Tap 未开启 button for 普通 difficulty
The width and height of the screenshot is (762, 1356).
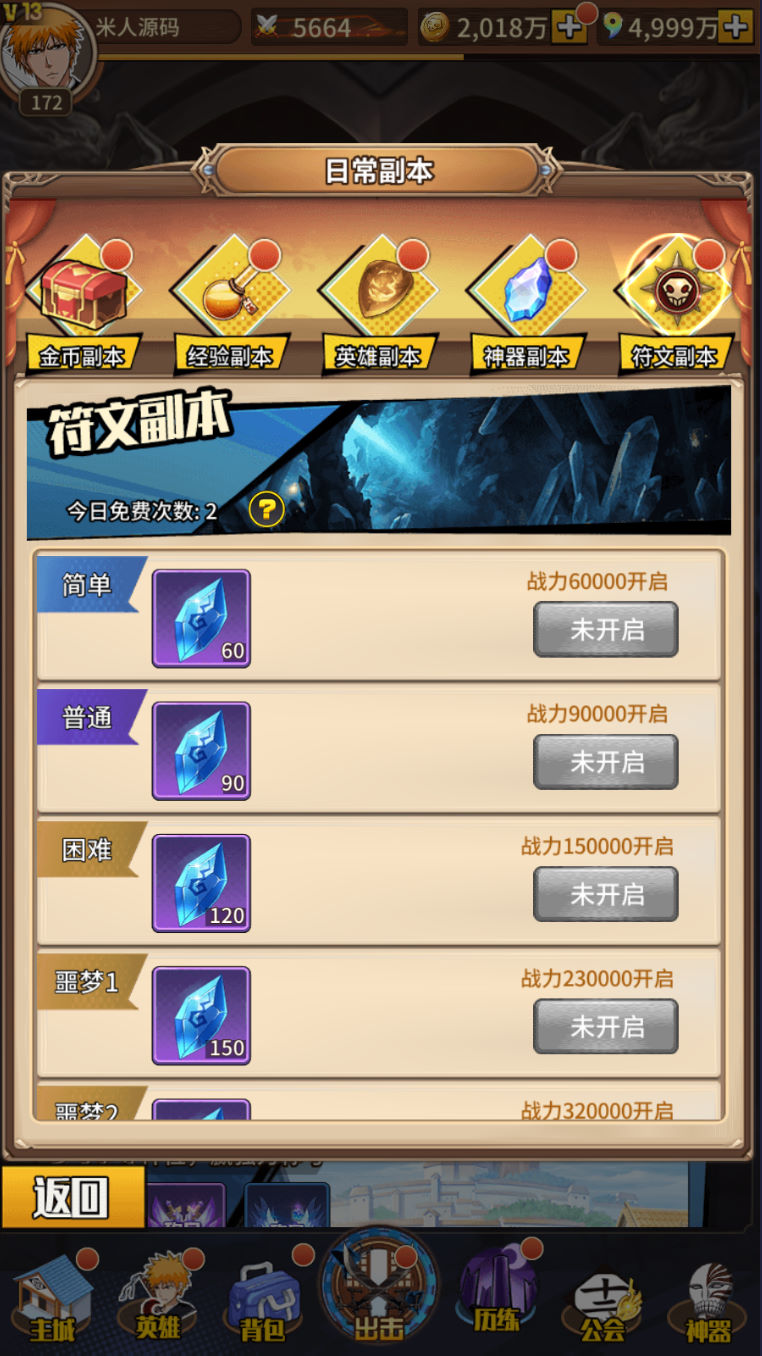605,762
